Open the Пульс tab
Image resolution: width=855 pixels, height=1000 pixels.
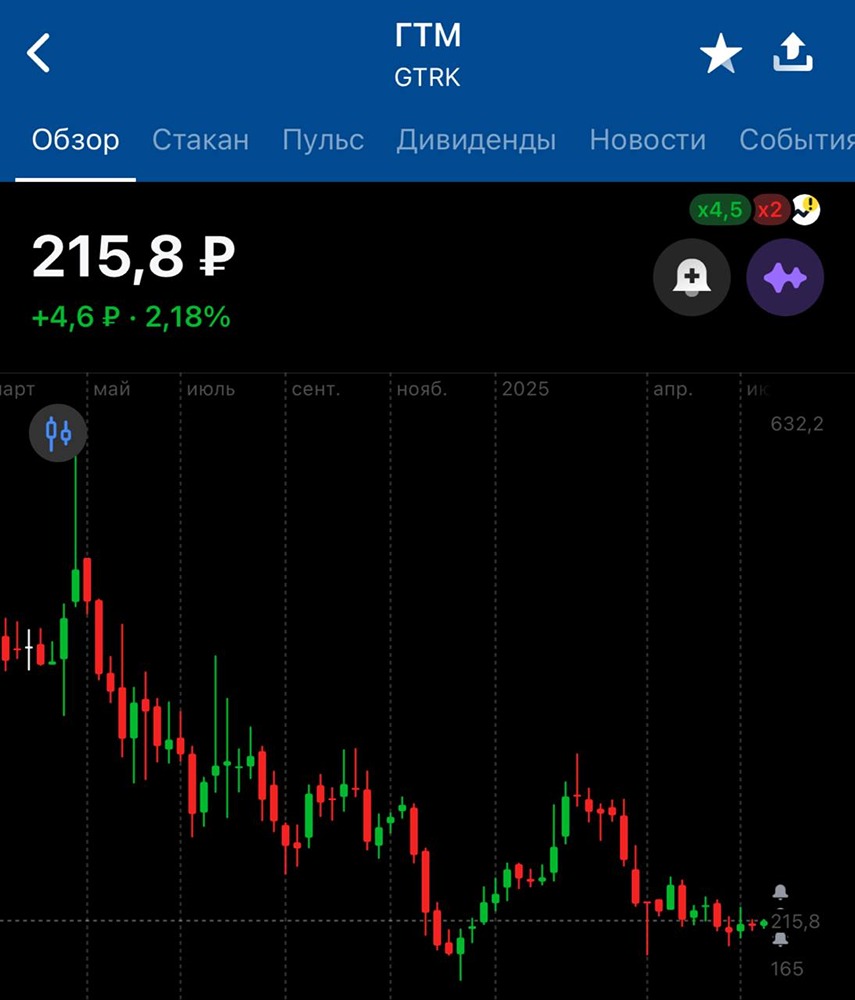322,140
